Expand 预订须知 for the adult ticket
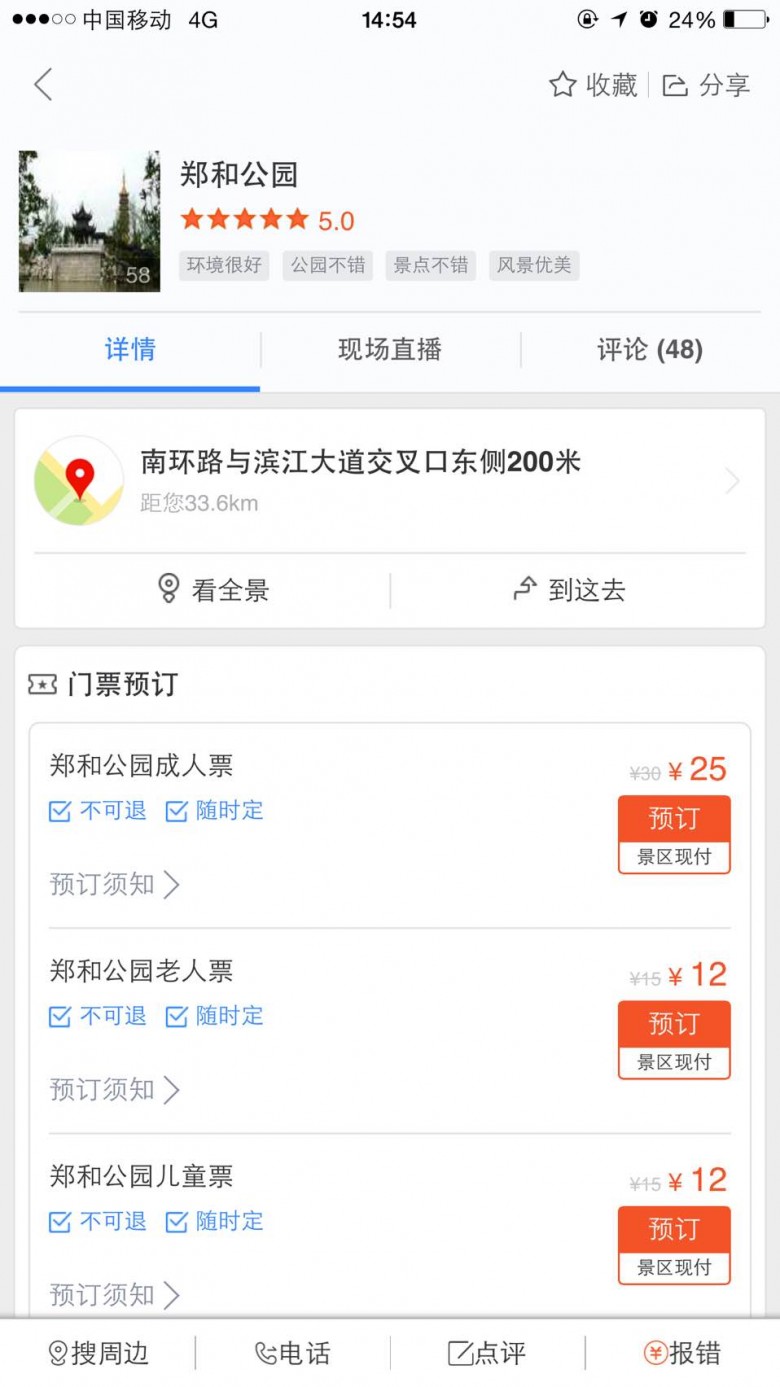 pos(115,884)
